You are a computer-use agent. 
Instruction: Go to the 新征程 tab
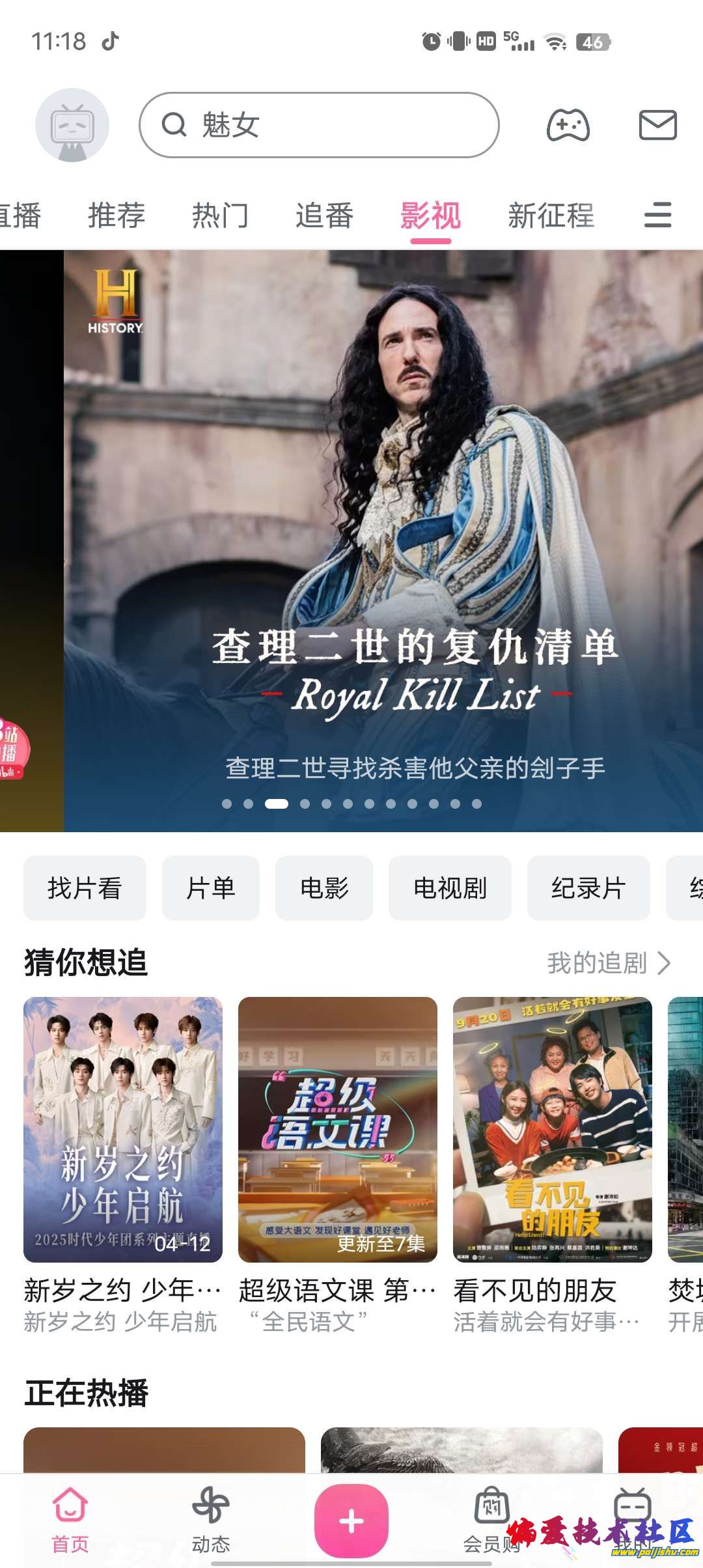[551, 216]
